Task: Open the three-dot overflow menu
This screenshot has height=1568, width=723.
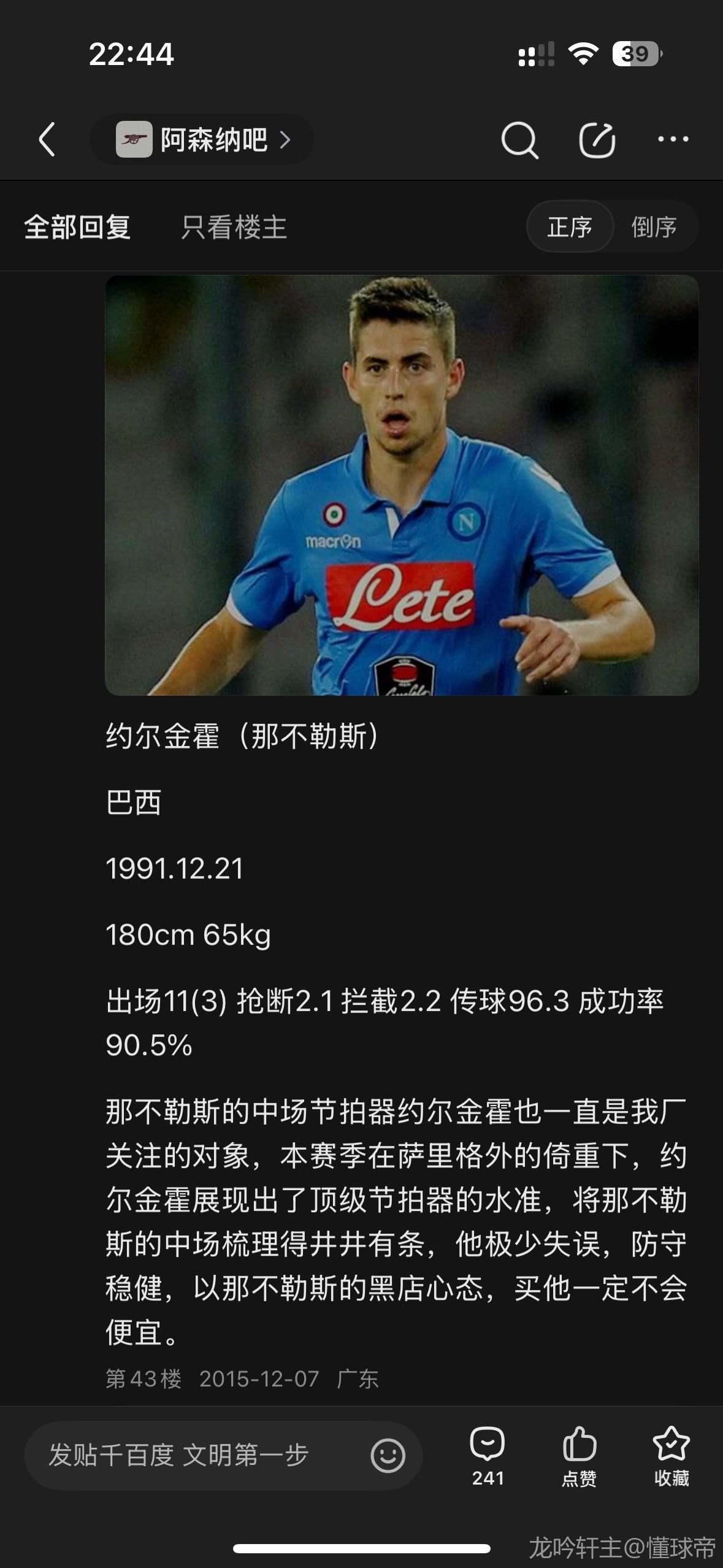Action: (x=673, y=140)
